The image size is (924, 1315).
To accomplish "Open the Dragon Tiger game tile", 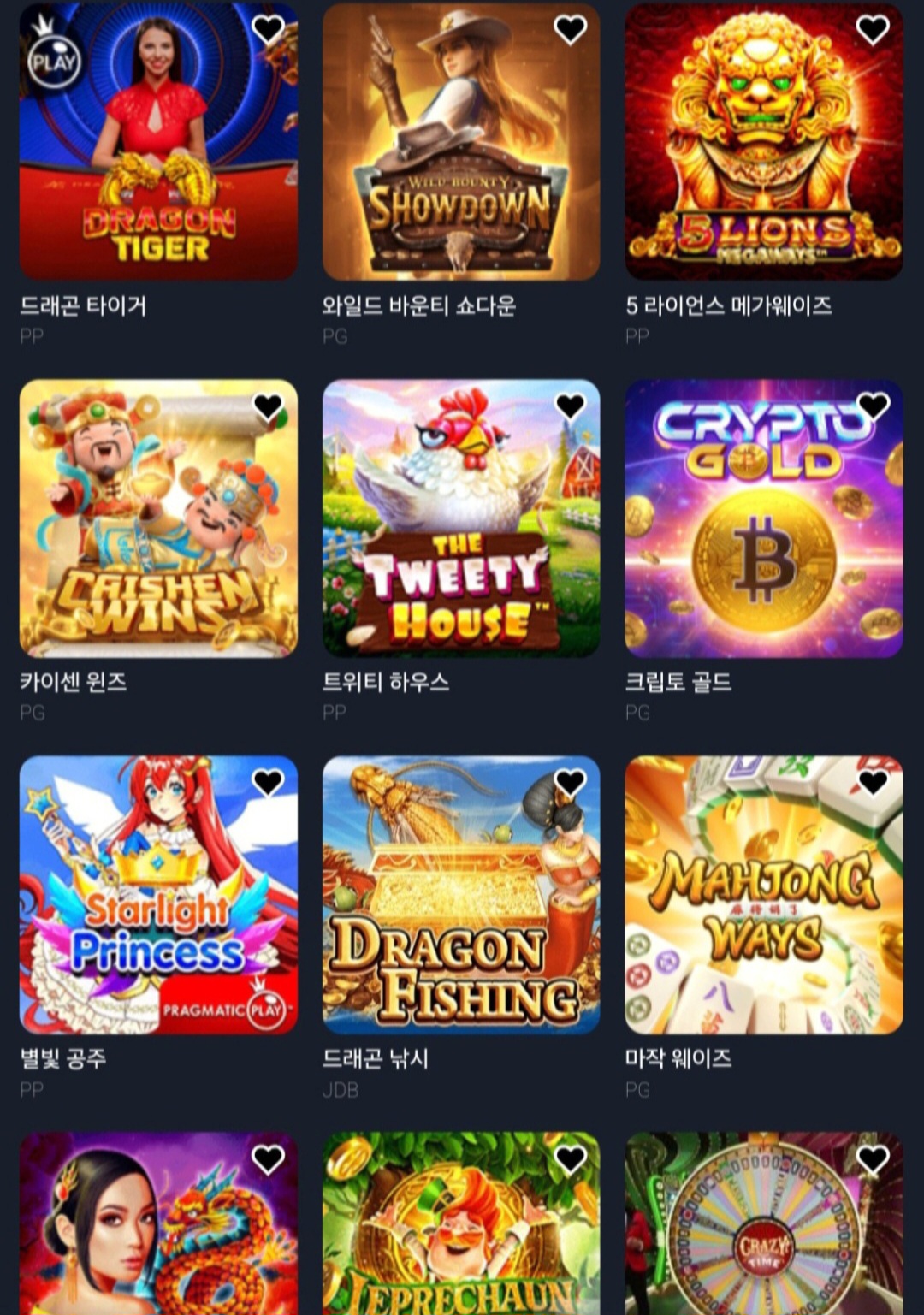I will [158, 142].
